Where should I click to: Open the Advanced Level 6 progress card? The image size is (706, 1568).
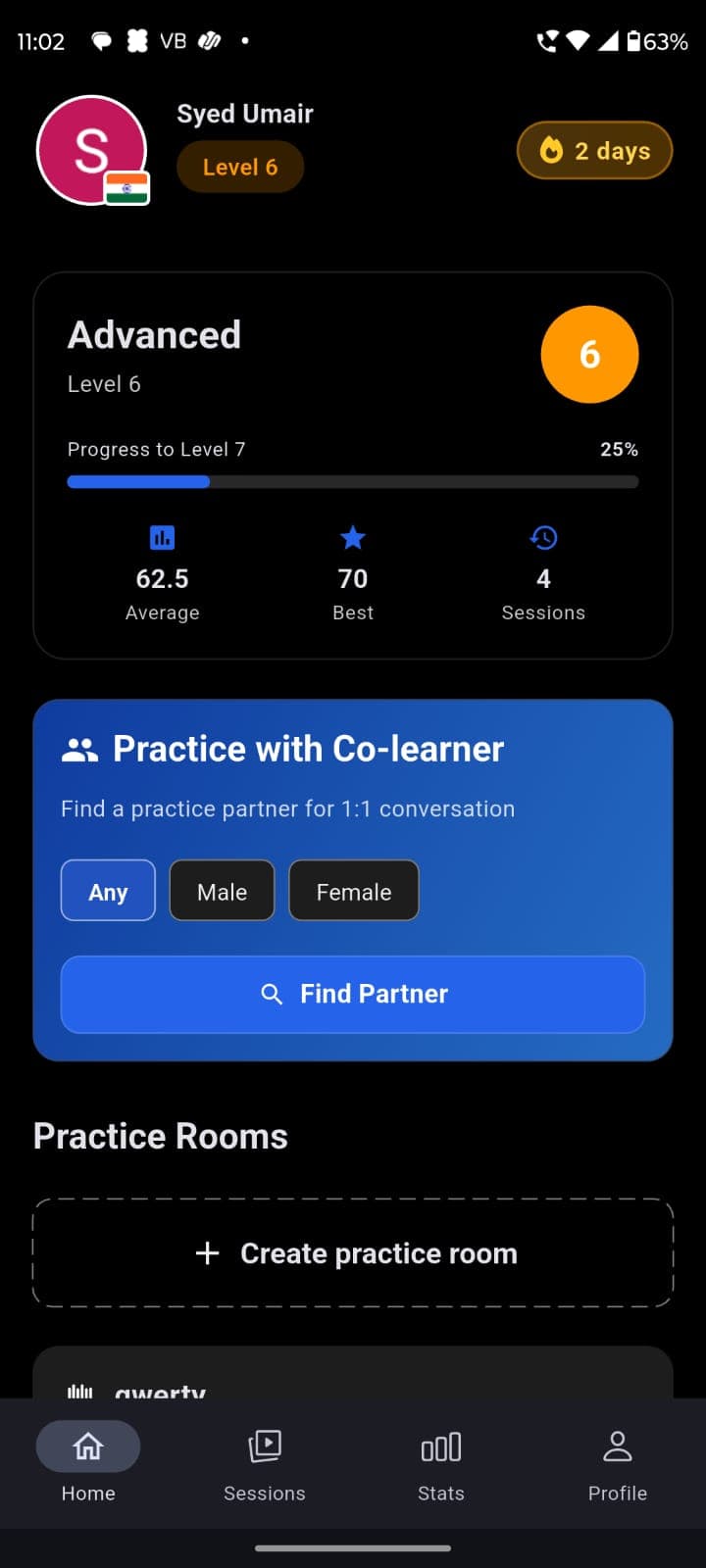click(353, 412)
